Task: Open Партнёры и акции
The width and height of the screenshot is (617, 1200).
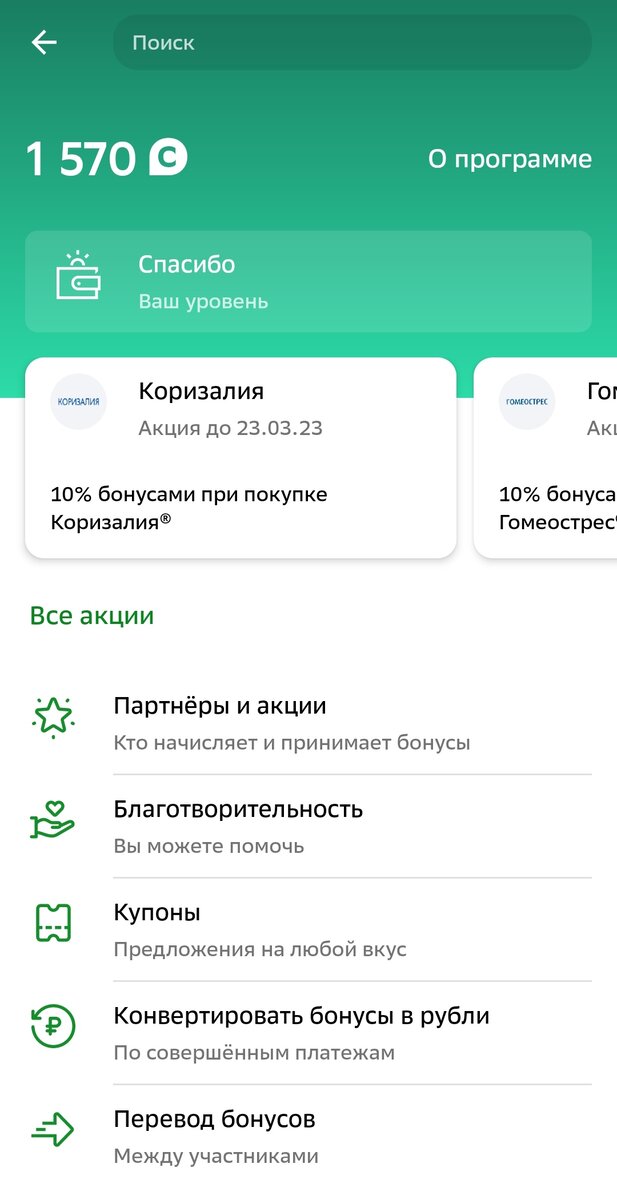Action: click(x=308, y=723)
